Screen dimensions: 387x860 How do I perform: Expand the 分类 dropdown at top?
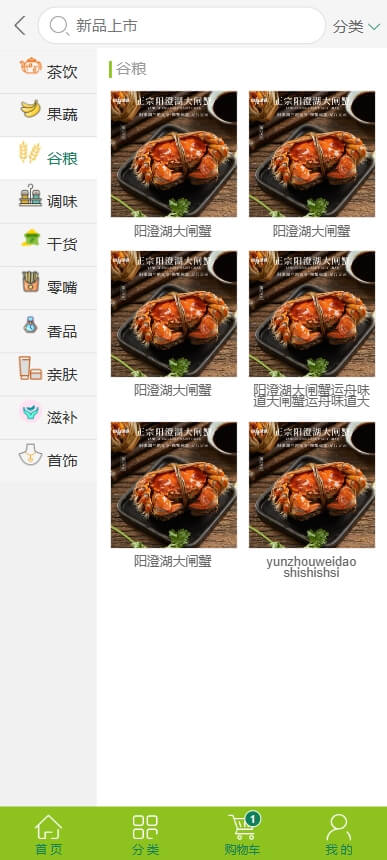point(356,26)
